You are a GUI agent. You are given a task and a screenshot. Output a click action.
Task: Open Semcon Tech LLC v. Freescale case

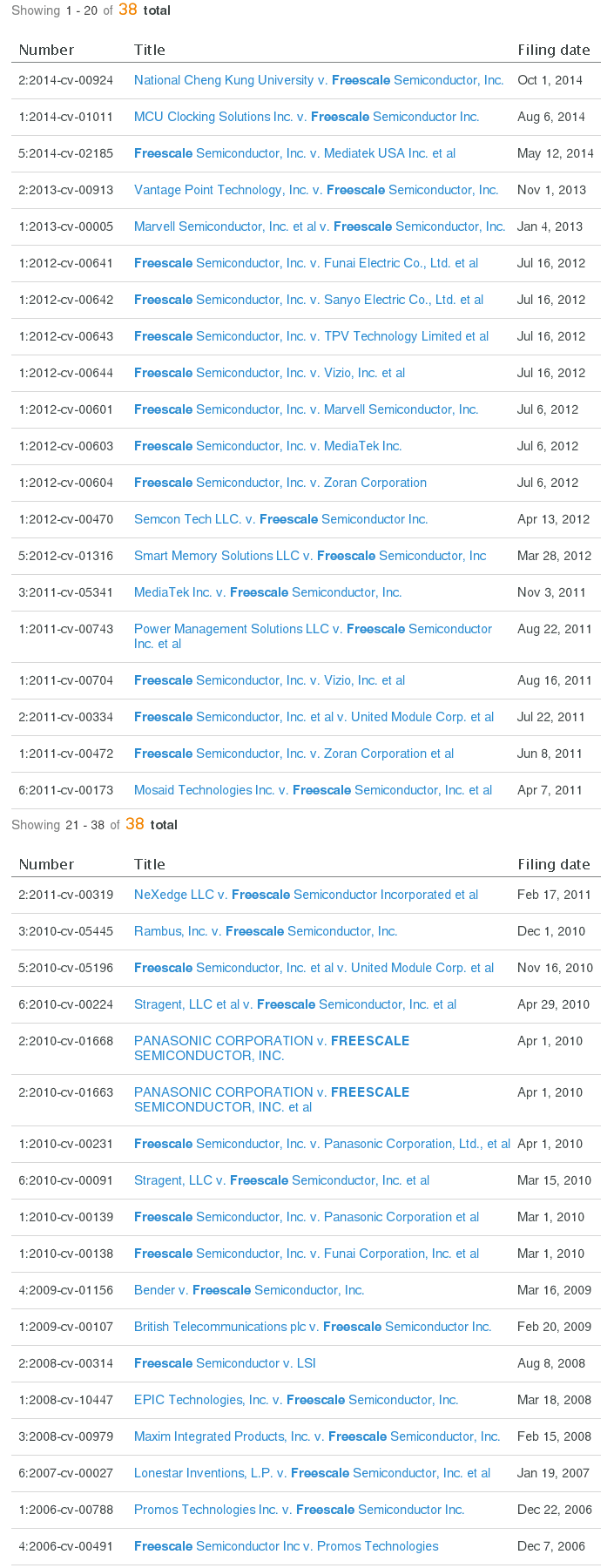coord(280,519)
